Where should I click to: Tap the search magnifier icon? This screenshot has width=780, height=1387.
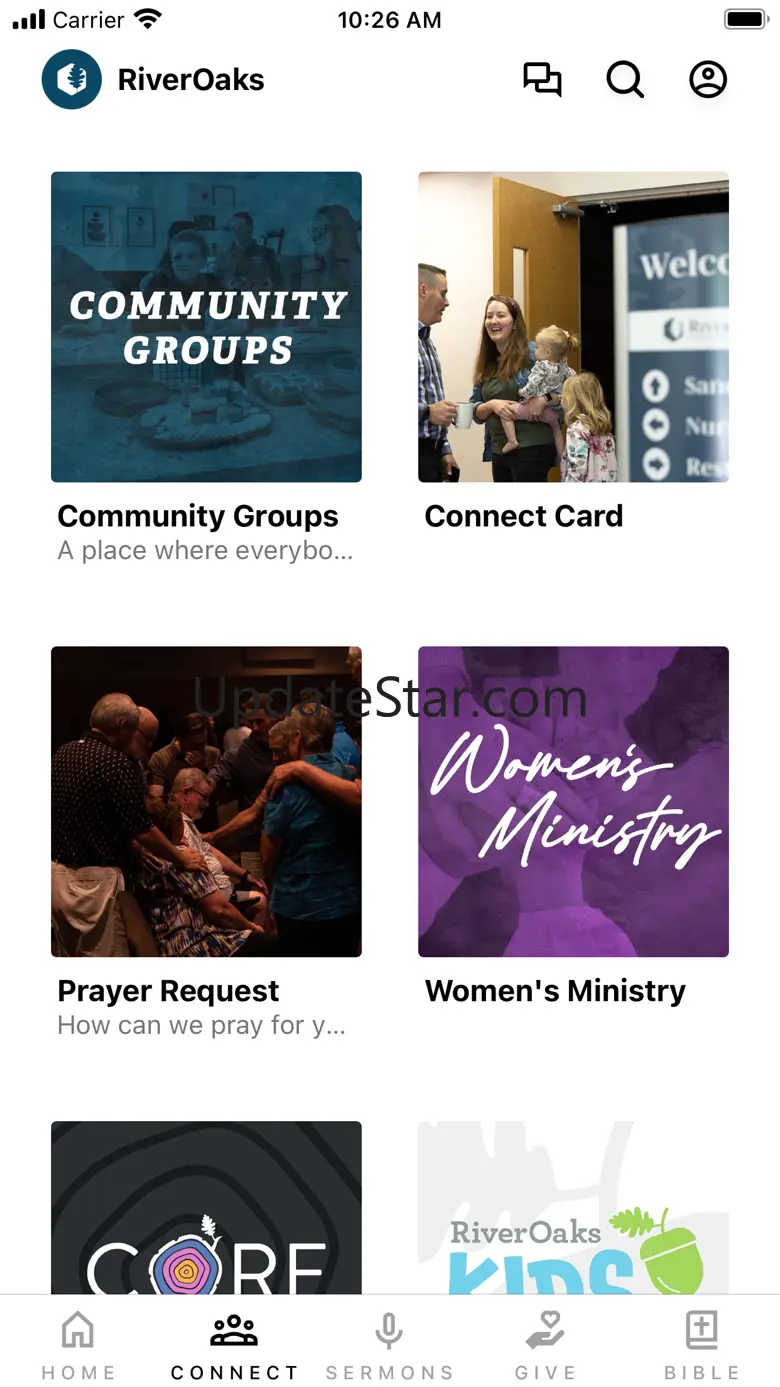coord(625,80)
